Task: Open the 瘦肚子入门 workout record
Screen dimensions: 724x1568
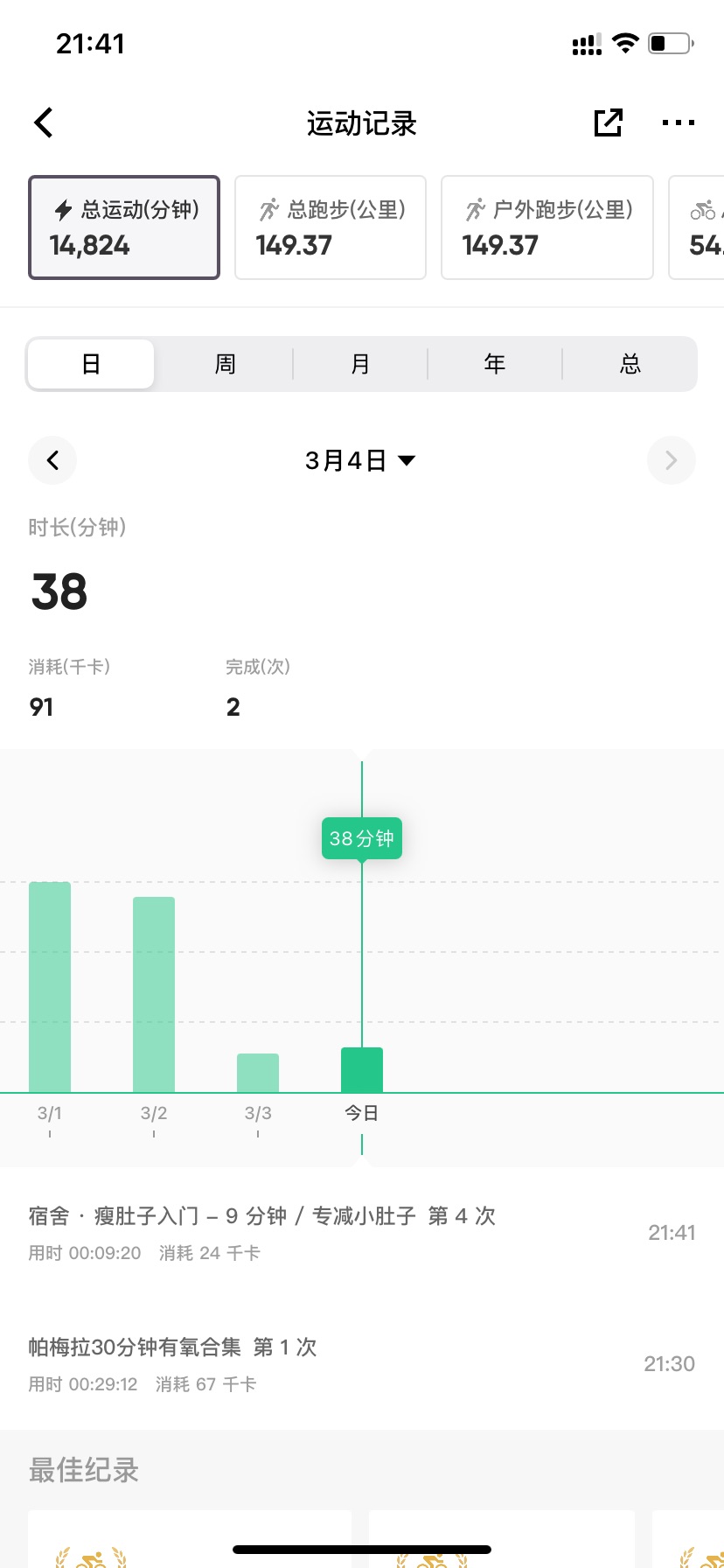Action: tap(362, 1233)
